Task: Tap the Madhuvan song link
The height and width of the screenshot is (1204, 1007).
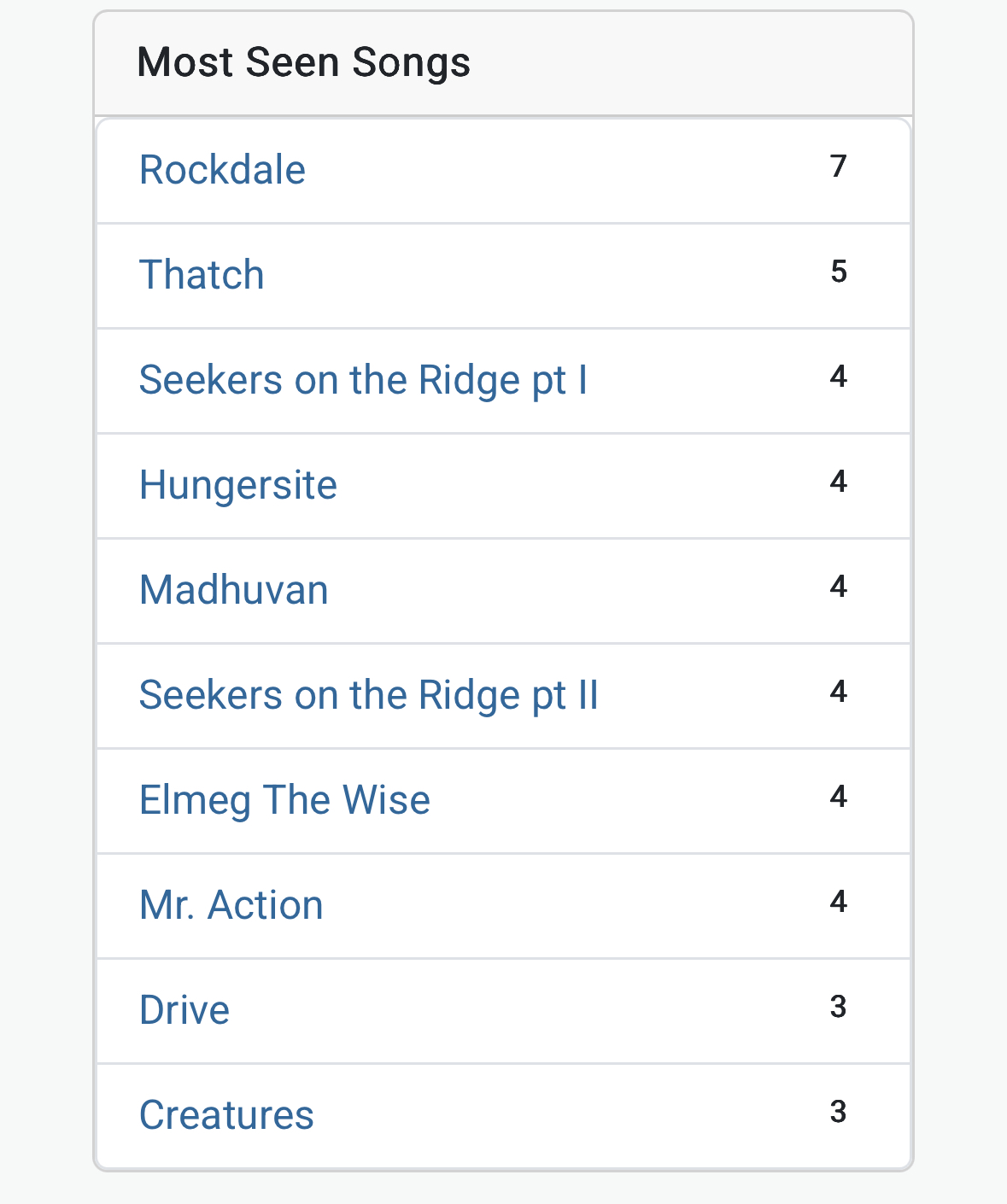Action: (234, 590)
